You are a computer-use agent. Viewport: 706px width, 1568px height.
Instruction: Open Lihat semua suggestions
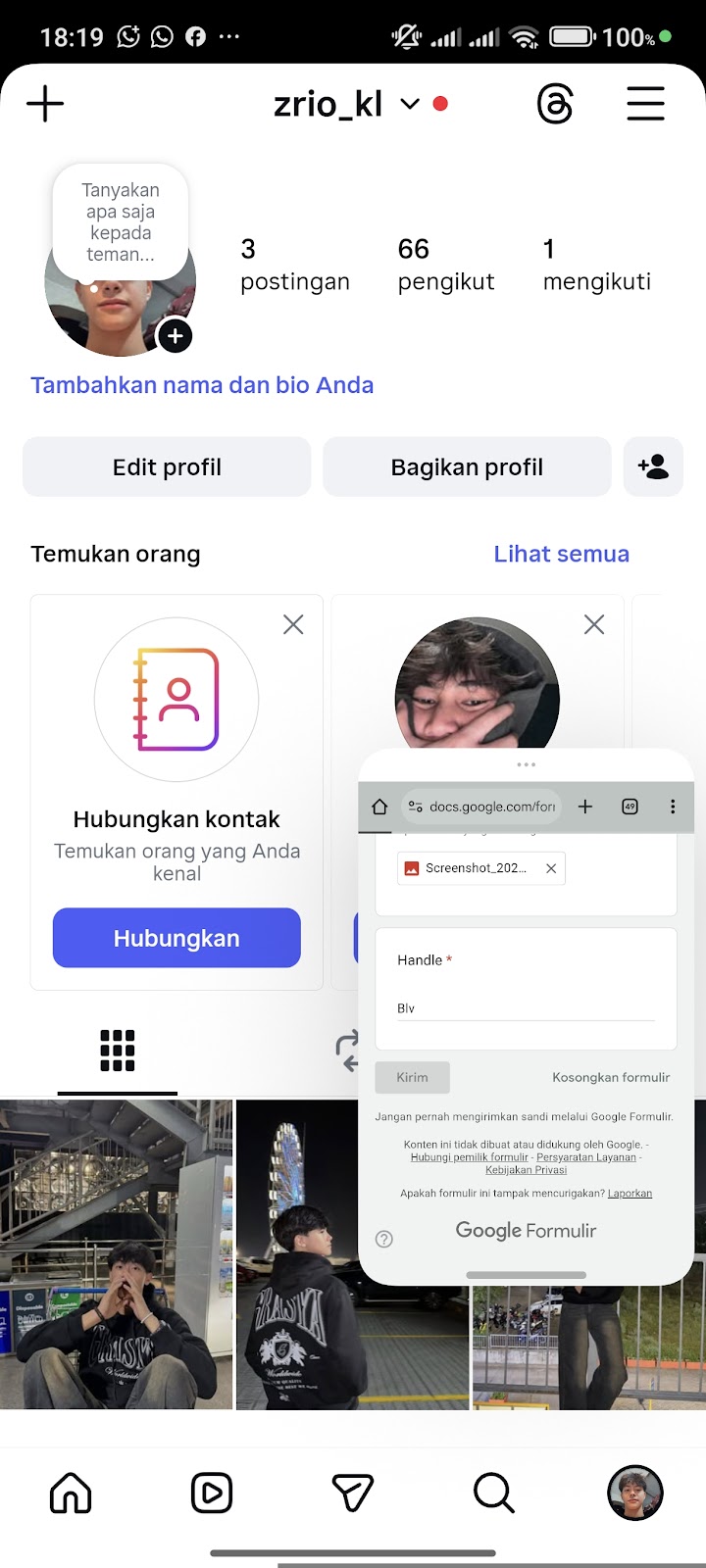tap(561, 554)
